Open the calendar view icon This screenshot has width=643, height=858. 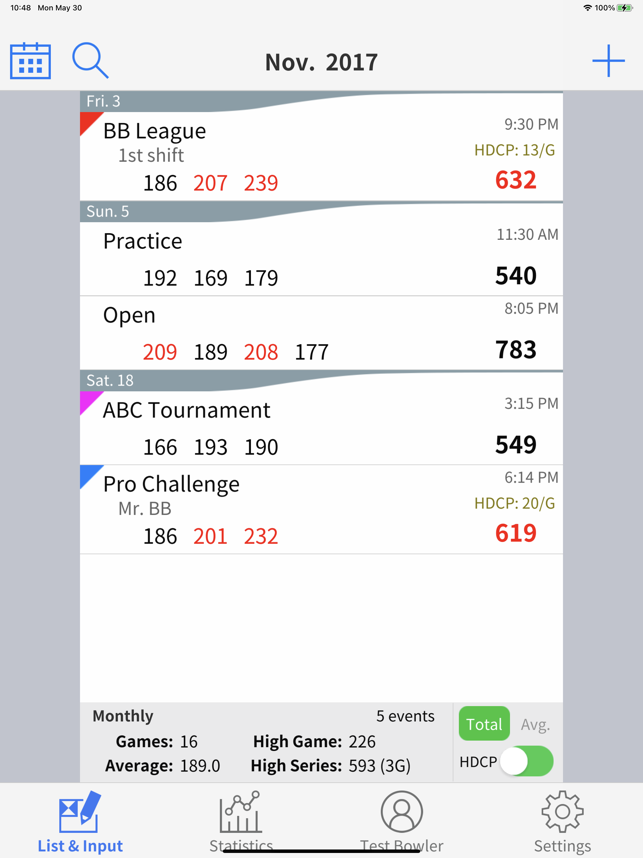coord(30,61)
